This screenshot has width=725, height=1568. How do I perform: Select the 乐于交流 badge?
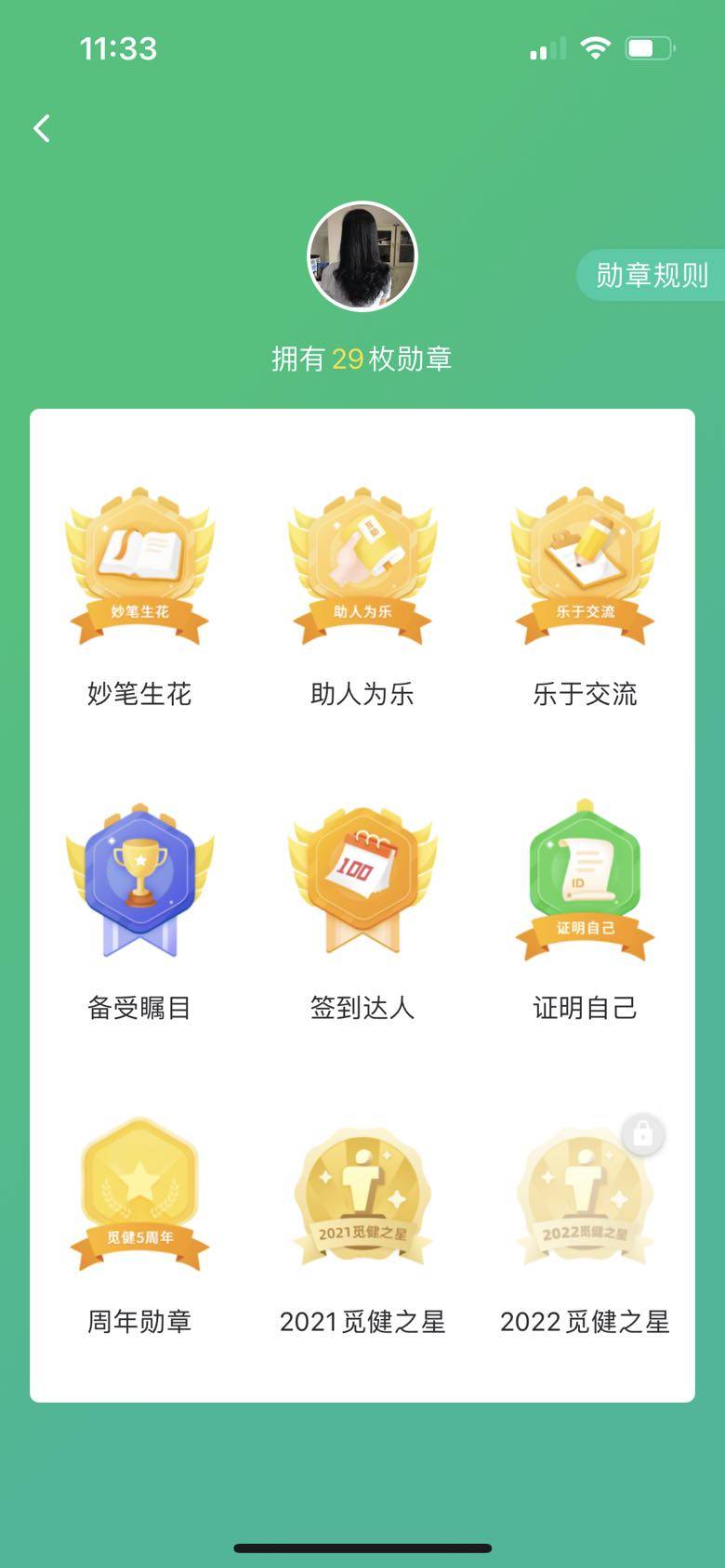pos(585,567)
